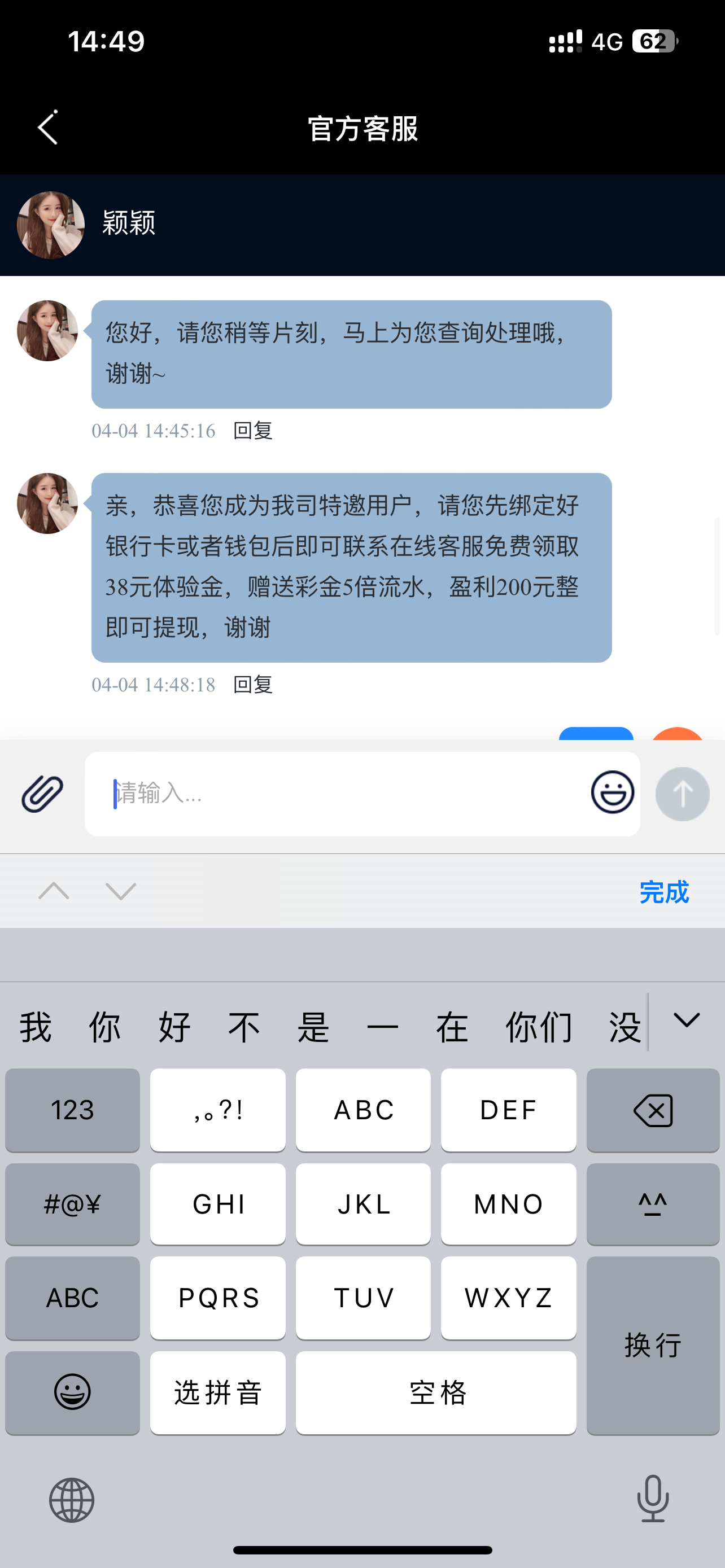
Task: Open the keyboard emoji face key
Action: tap(72, 1392)
